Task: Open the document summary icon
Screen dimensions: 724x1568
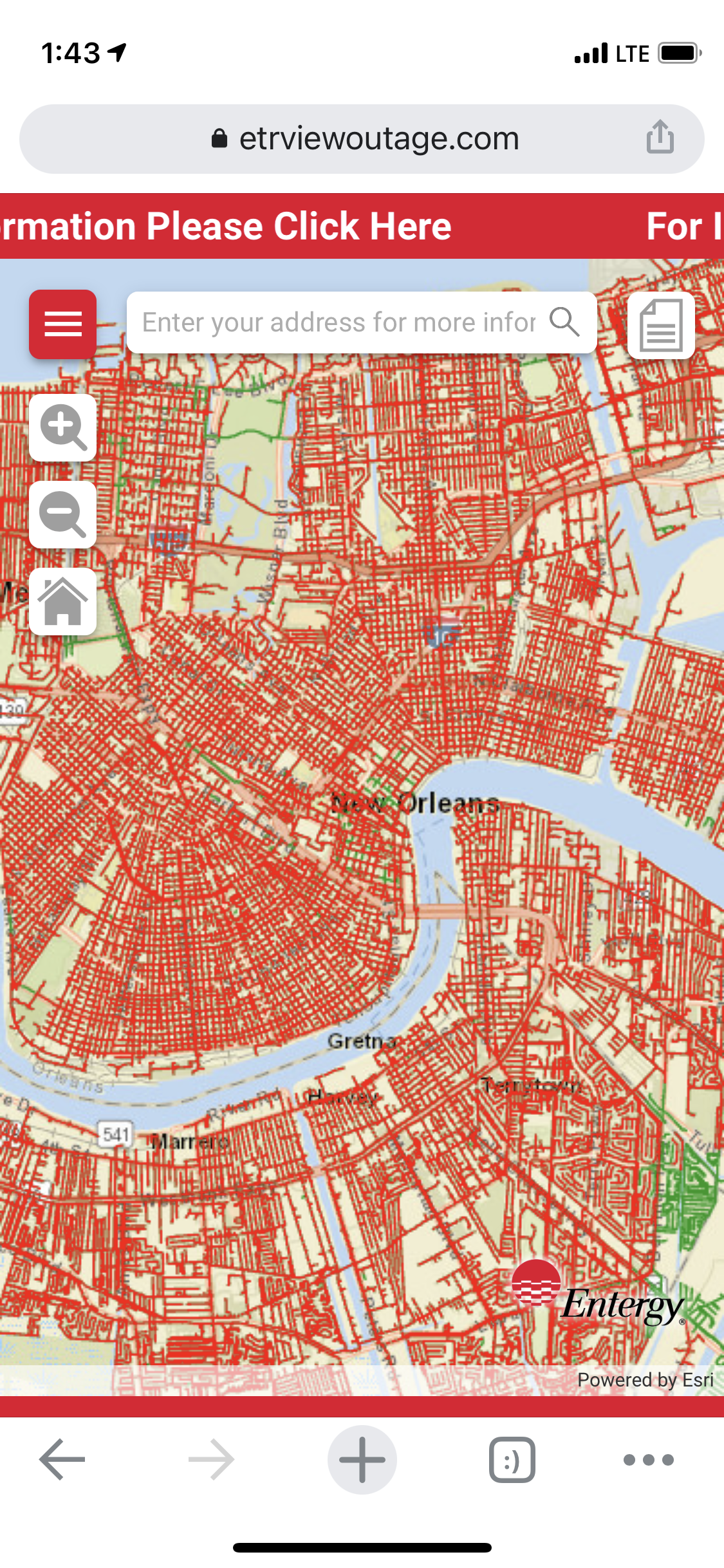Action: coord(660,325)
